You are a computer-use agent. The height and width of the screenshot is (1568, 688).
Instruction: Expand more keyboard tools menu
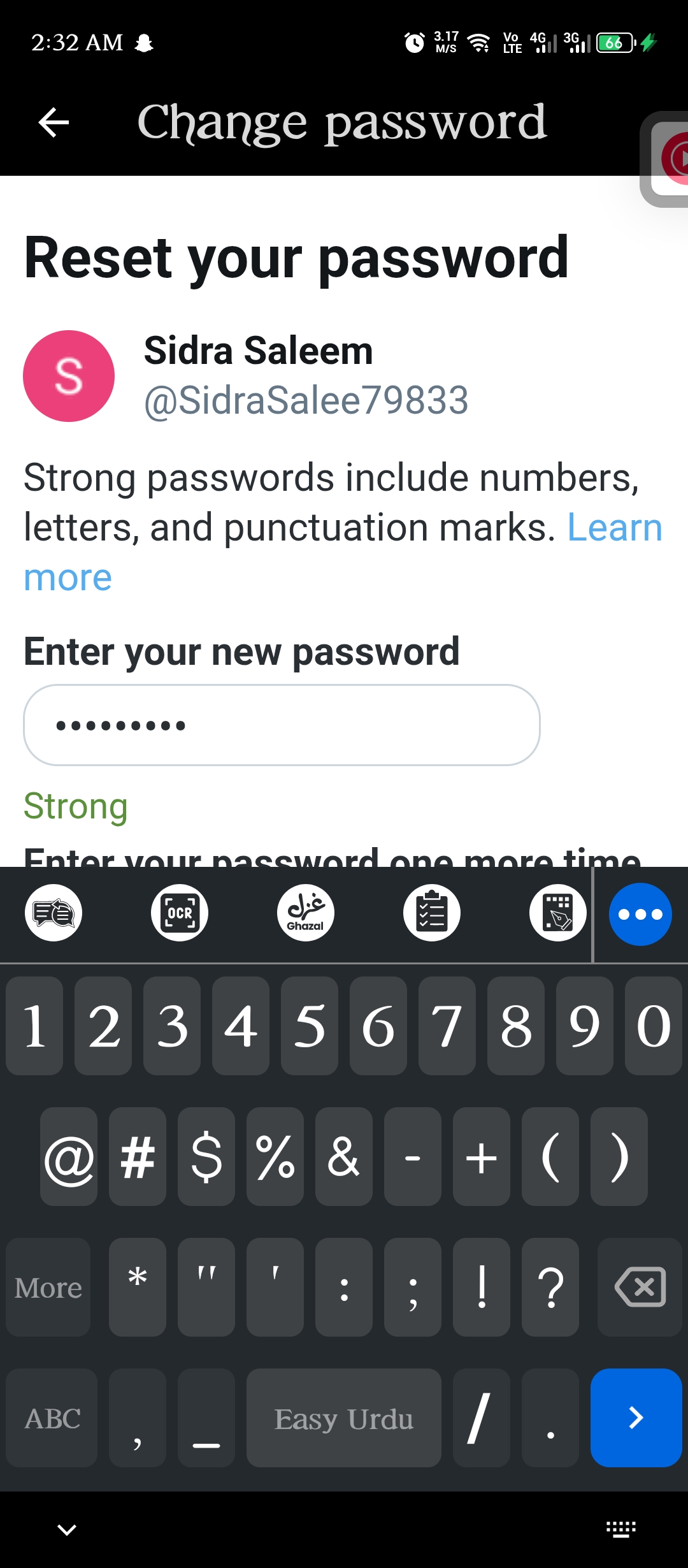[640, 914]
